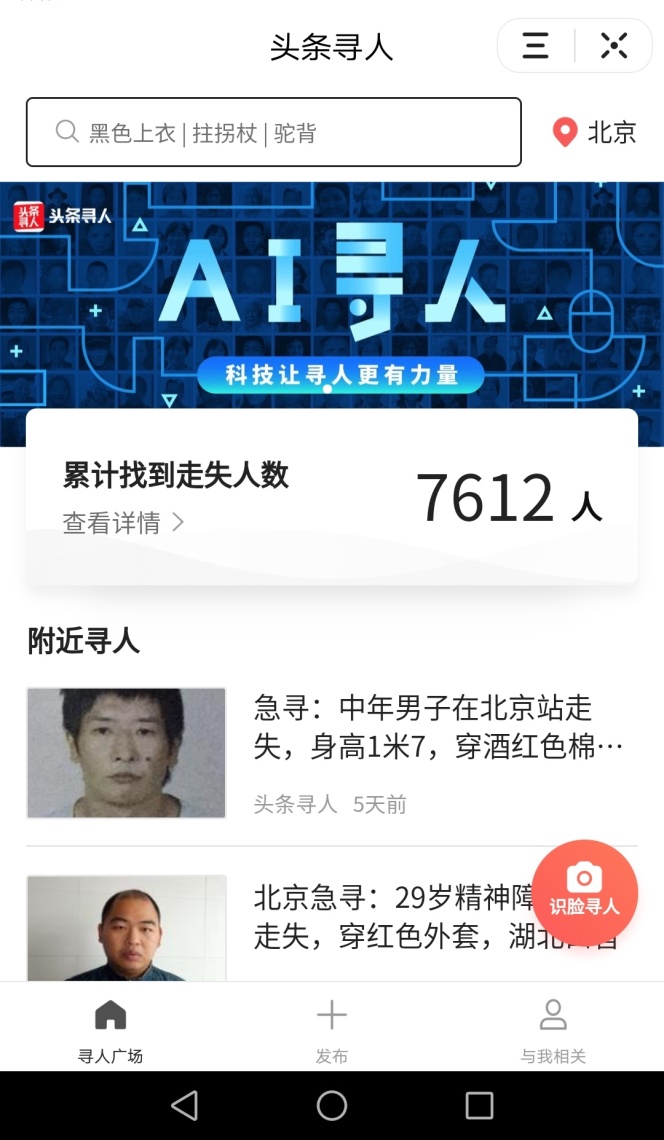Viewport: 664px width, 1140px height.
Task: Go to the 与我相关 tab
Action: [x=553, y=1030]
